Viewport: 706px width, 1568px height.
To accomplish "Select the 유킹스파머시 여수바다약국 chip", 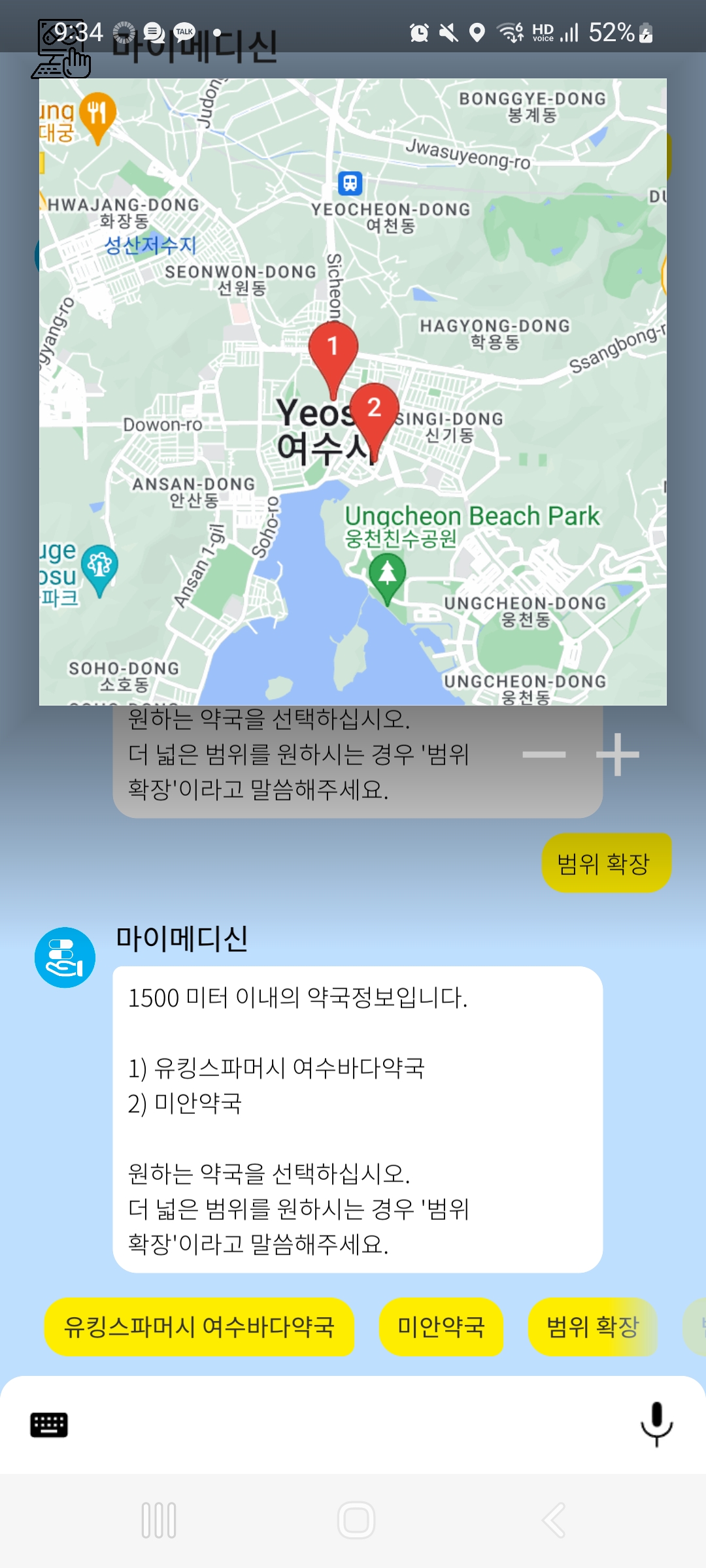I will 199,1327.
